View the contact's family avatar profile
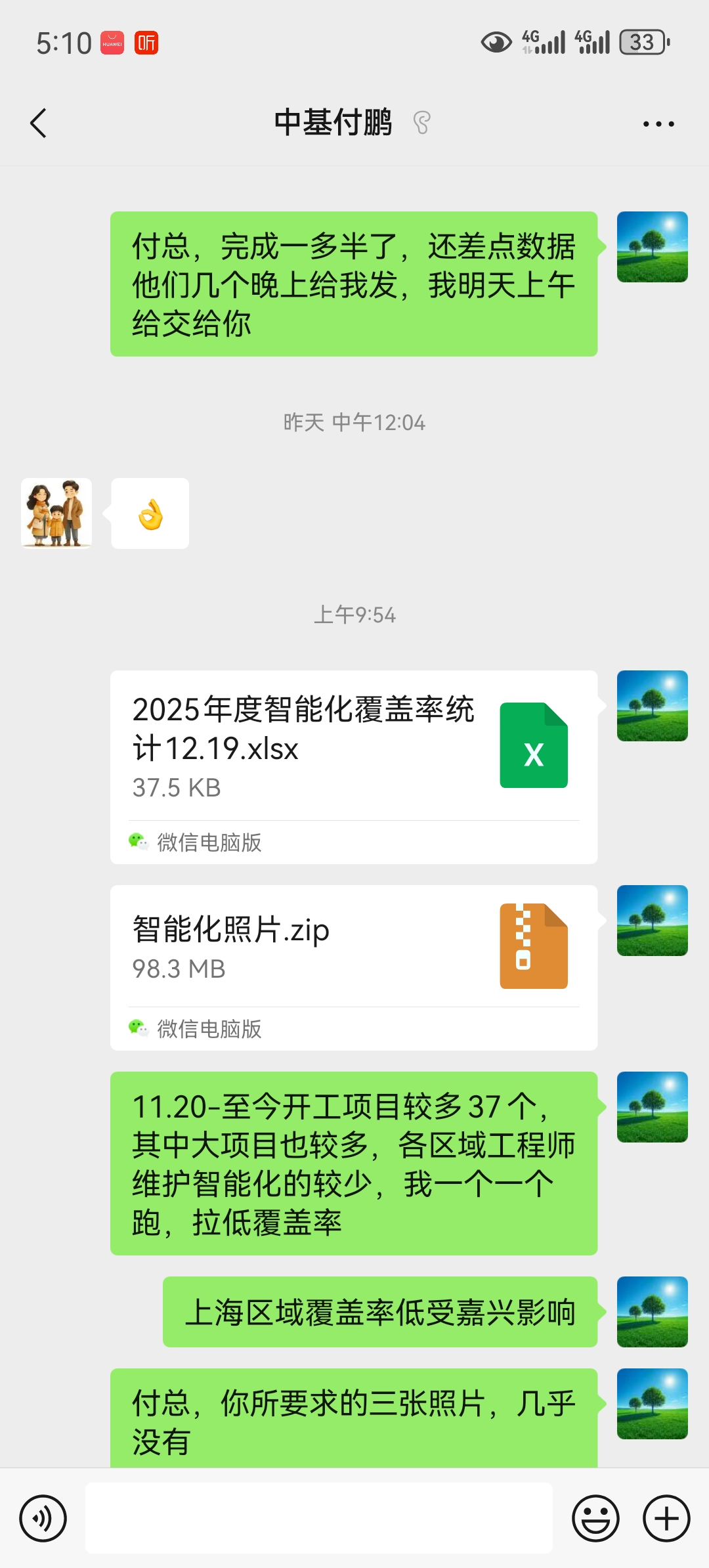This screenshot has width=709, height=1568. click(56, 513)
